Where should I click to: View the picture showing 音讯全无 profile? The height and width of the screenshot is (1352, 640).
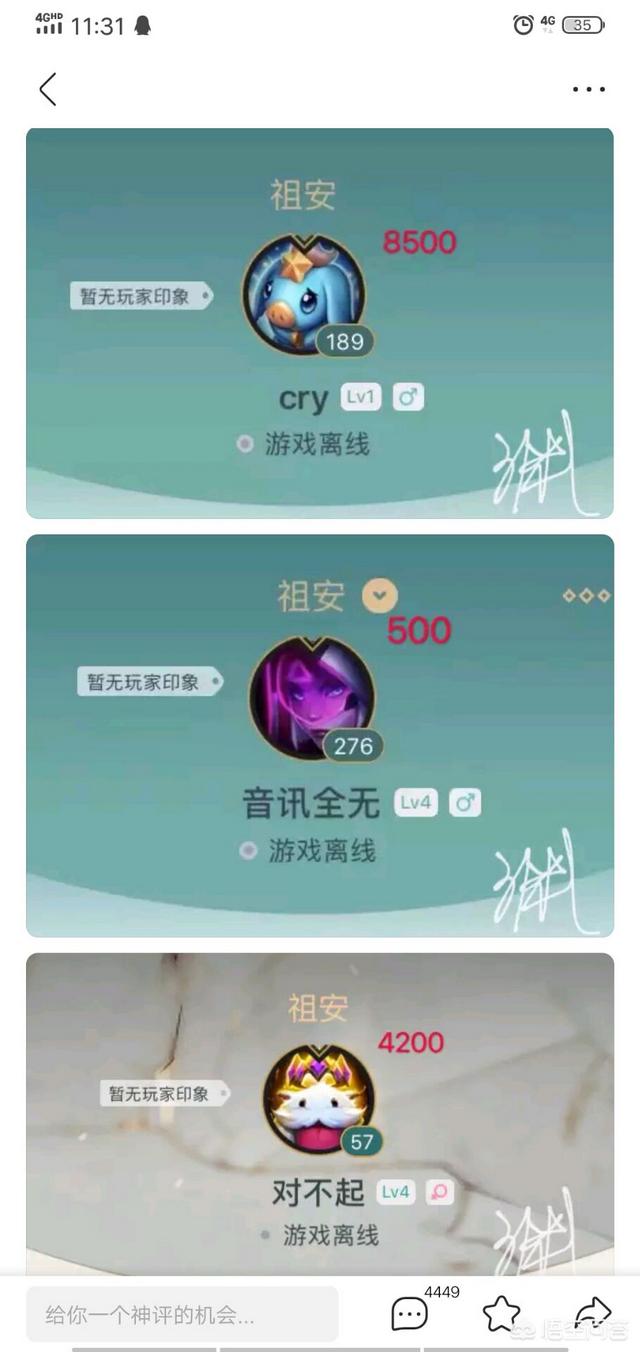[320, 735]
